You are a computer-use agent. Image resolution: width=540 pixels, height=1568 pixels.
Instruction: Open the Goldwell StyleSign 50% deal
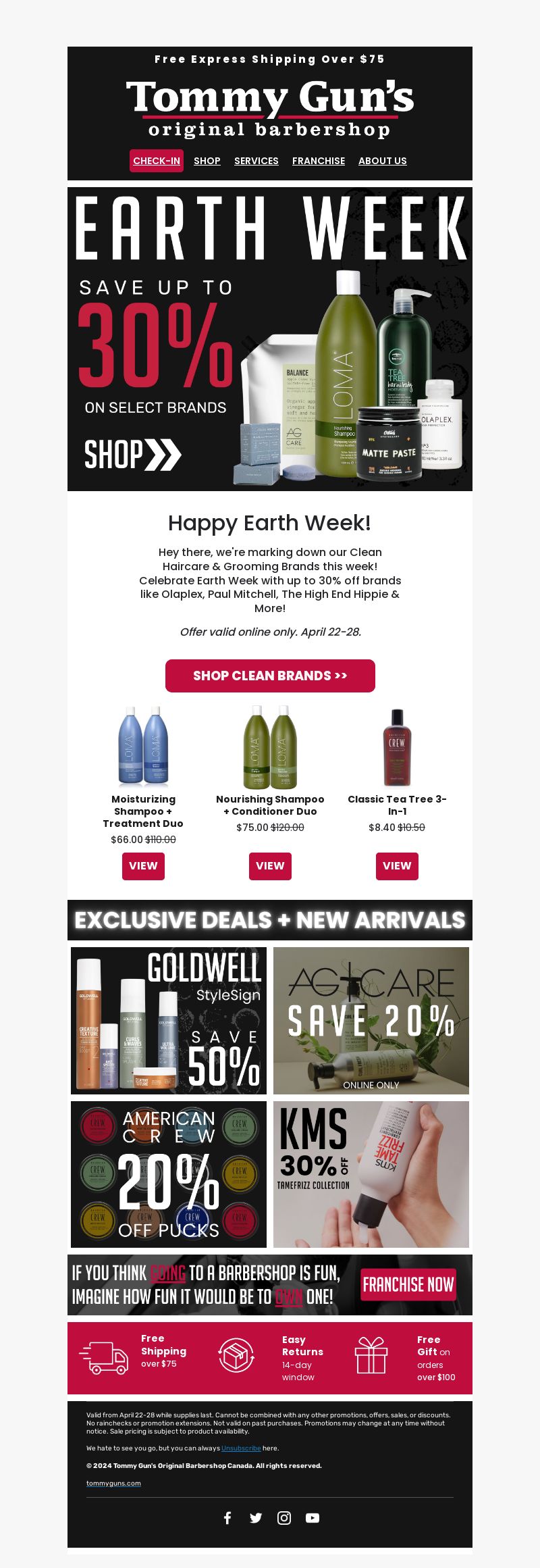coord(169,1021)
